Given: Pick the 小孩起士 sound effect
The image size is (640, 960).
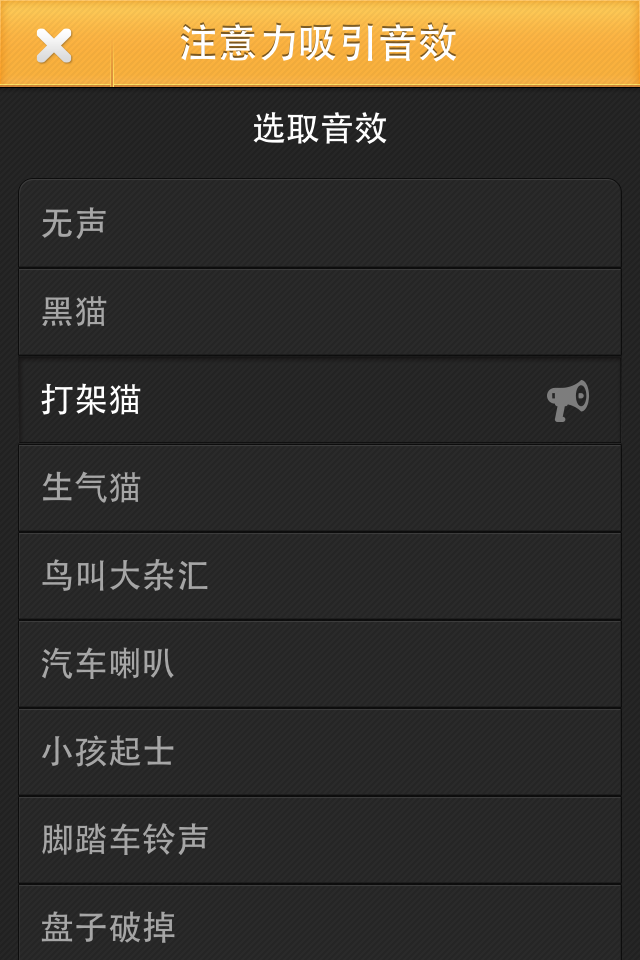Looking at the screenshot, I should pyautogui.click(x=320, y=752).
